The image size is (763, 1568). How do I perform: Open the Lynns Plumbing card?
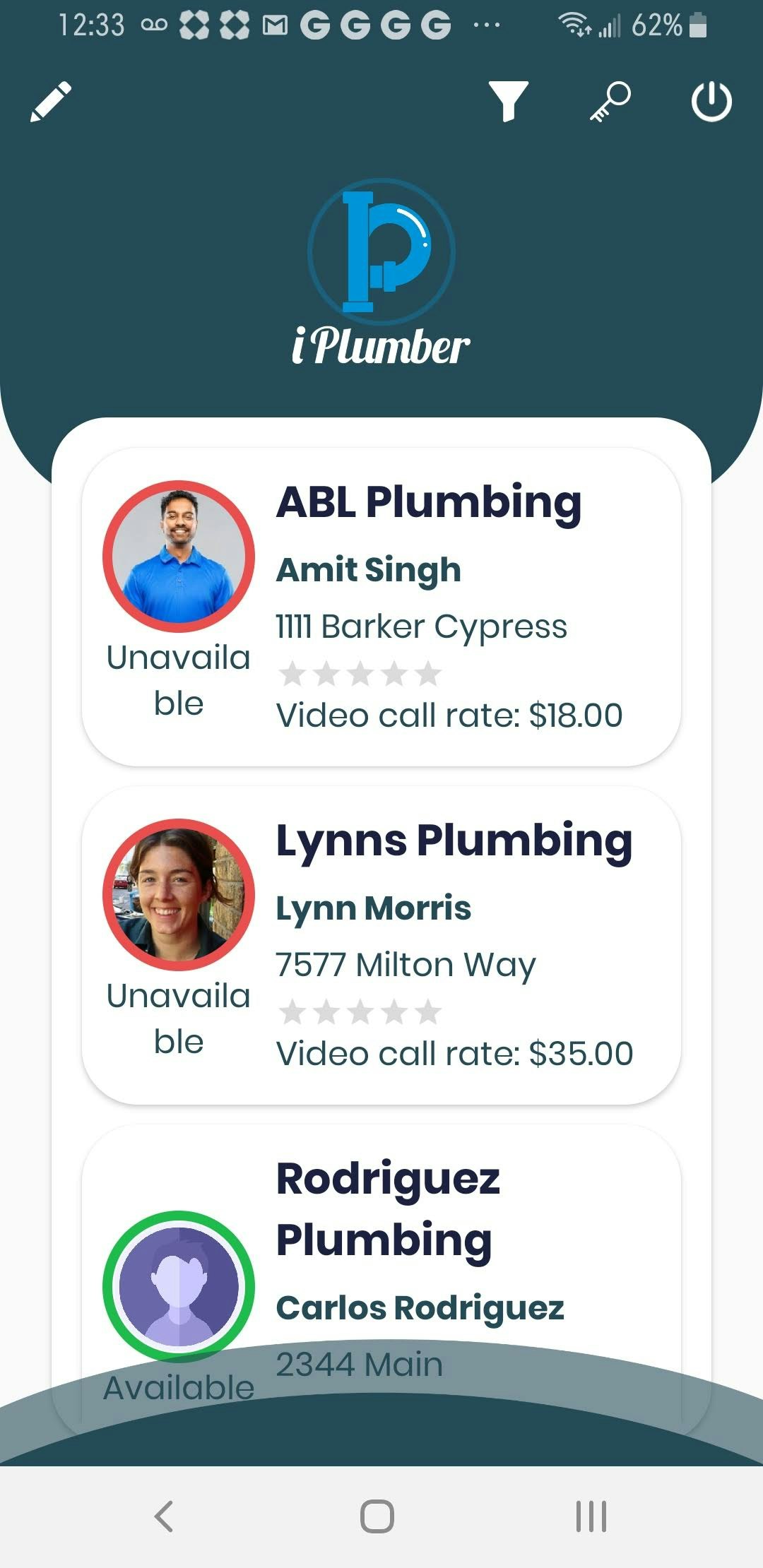(x=381, y=945)
